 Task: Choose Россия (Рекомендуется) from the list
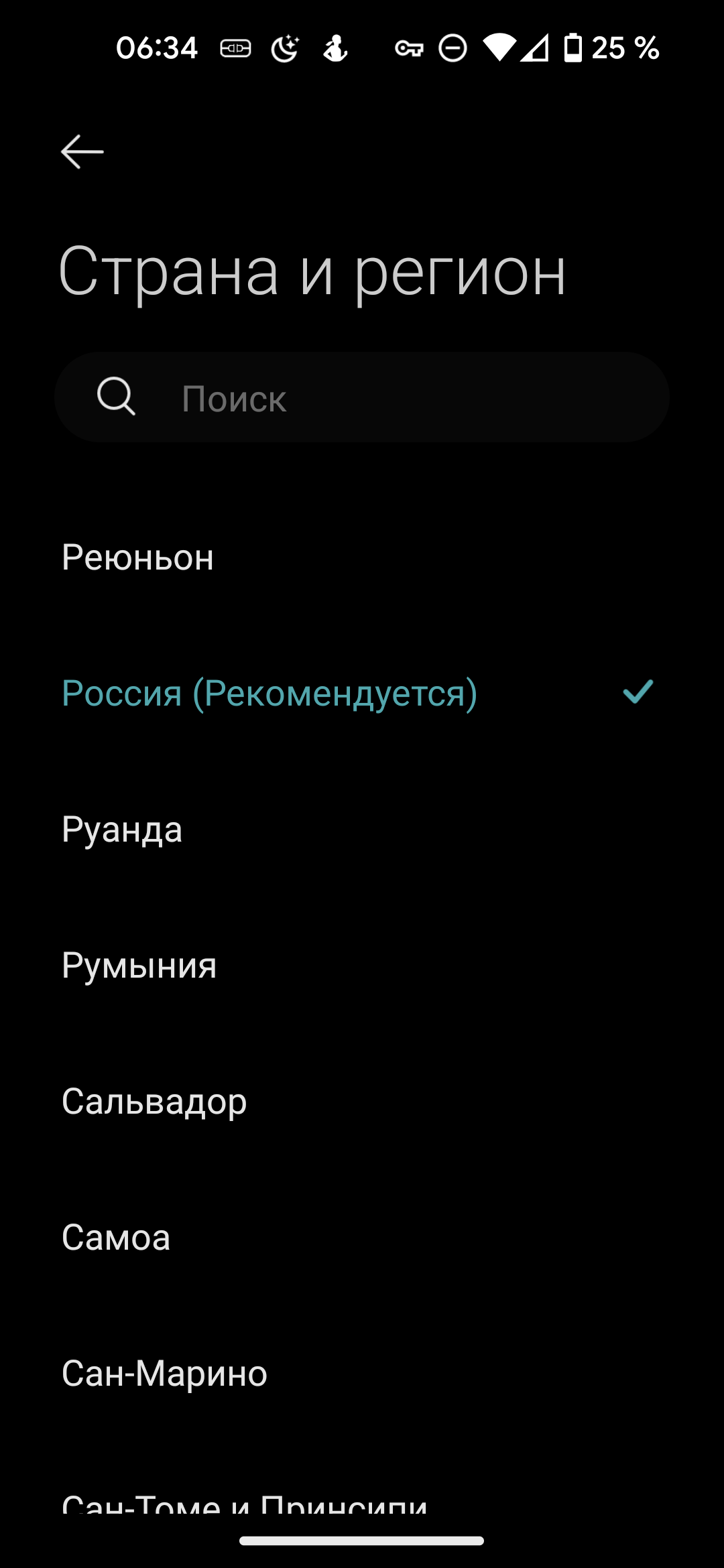269,693
